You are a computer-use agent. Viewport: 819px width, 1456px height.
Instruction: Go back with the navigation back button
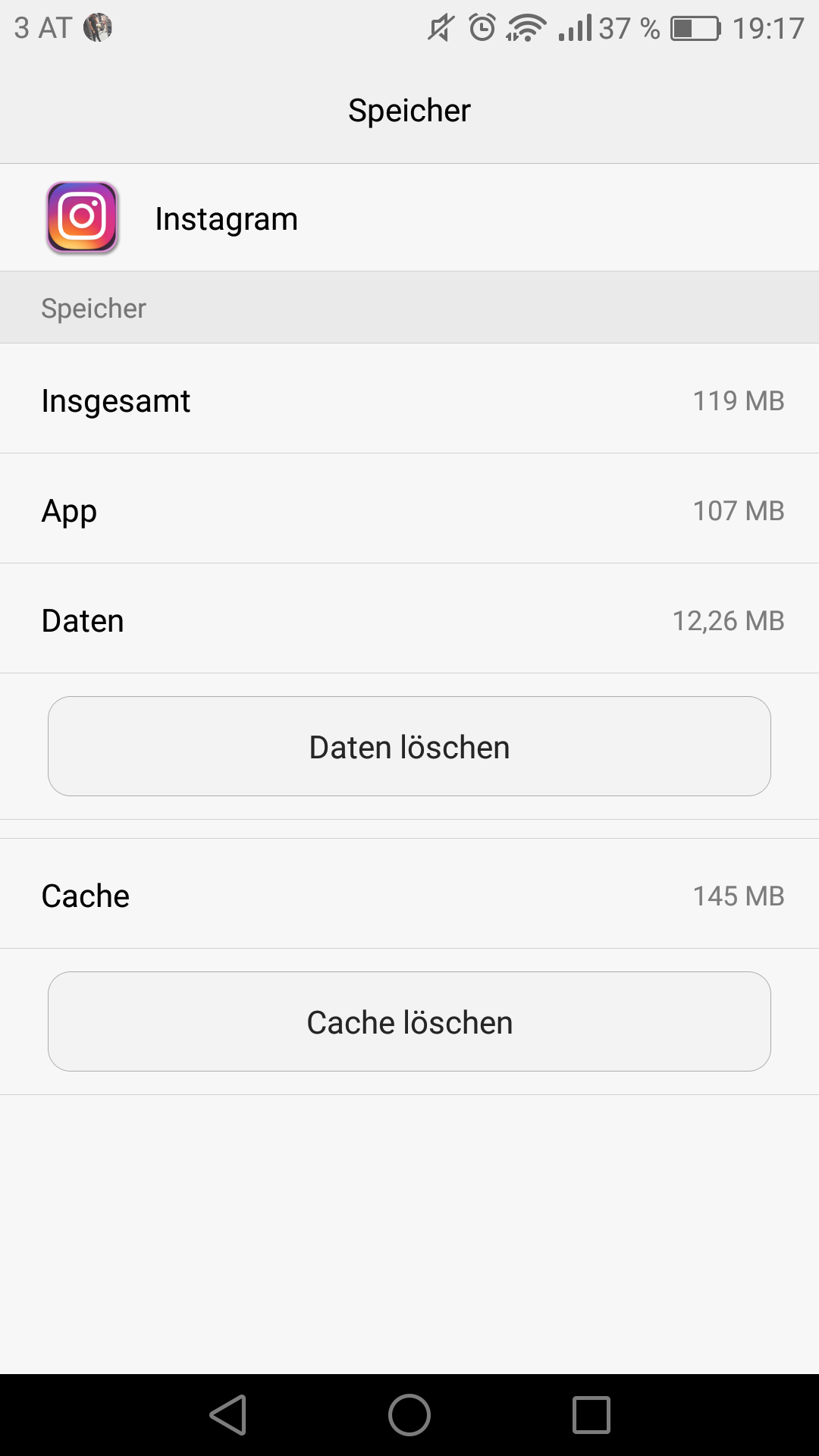click(x=228, y=1415)
